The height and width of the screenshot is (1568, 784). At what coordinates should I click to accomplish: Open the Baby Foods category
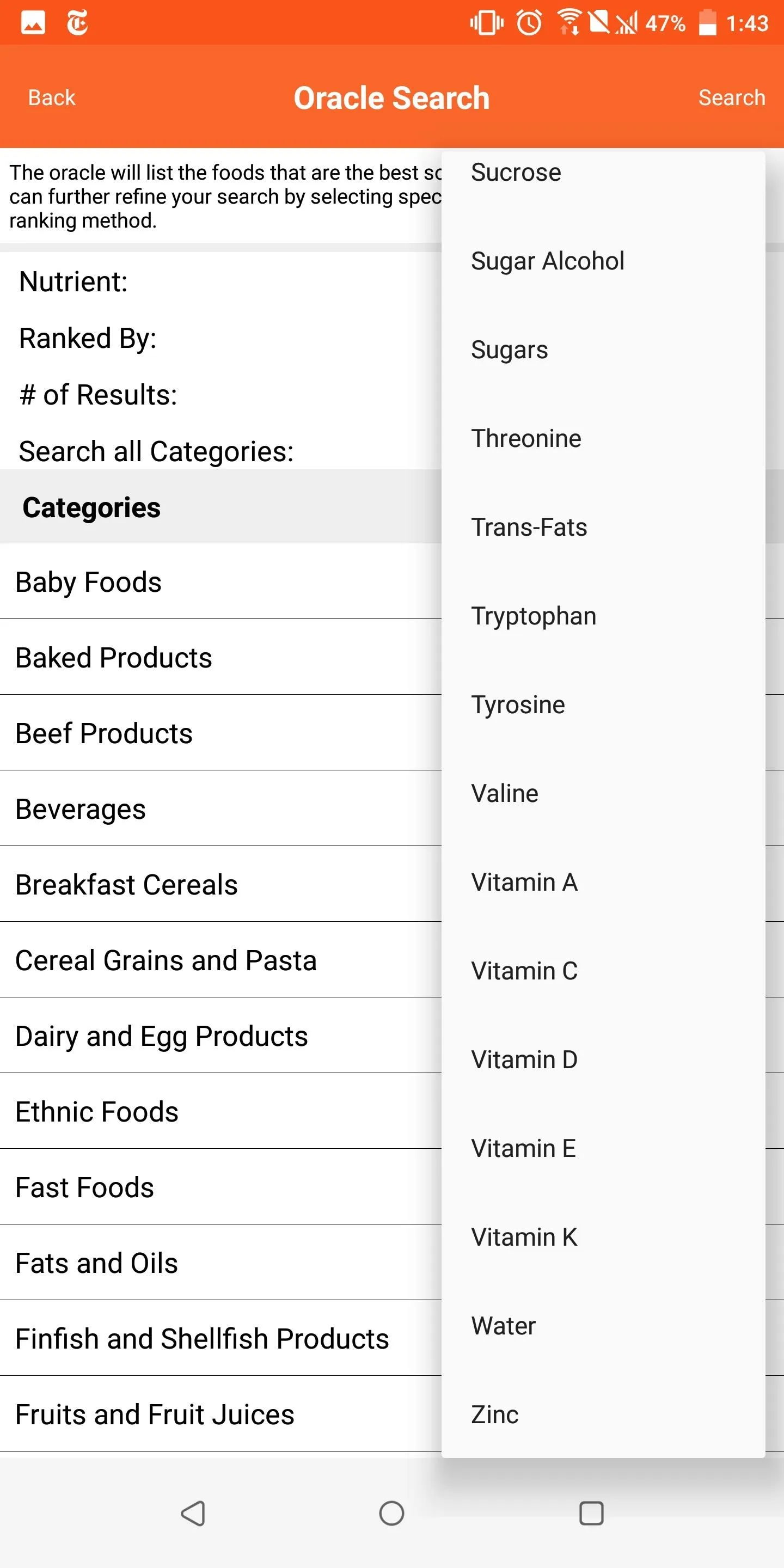(220, 582)
